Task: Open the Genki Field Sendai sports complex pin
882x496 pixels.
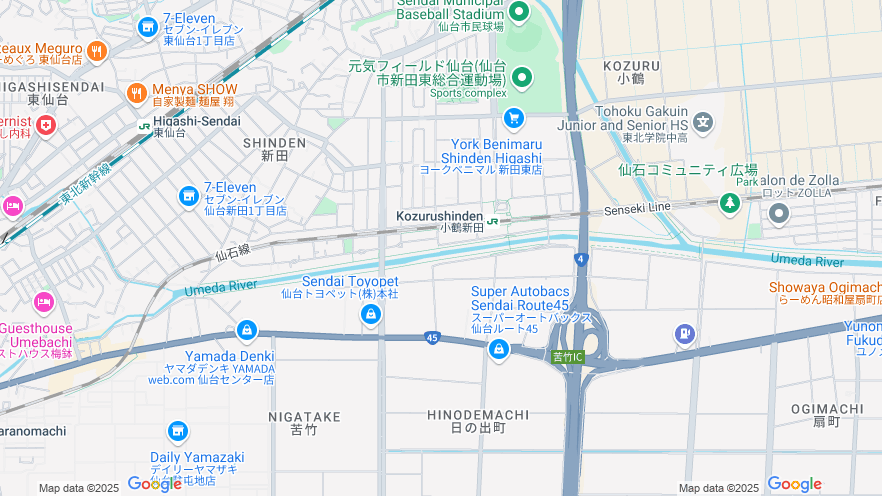Action: 521,76
